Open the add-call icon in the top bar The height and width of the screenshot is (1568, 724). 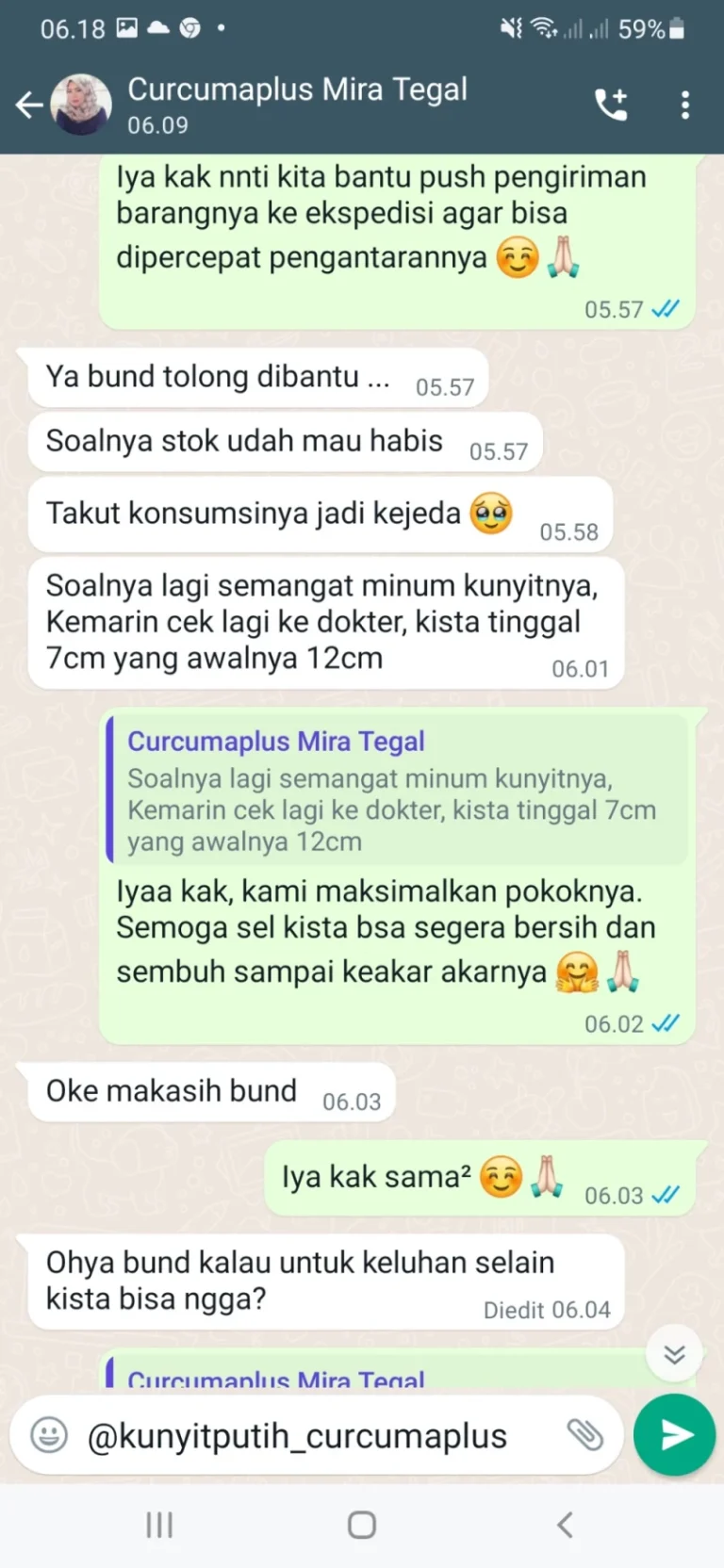[611, 105]
